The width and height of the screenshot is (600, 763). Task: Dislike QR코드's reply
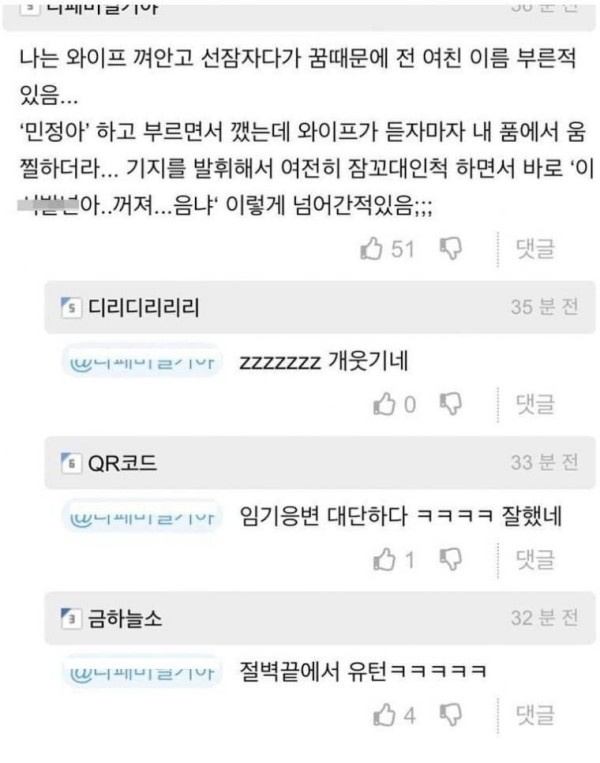(452, 559)
